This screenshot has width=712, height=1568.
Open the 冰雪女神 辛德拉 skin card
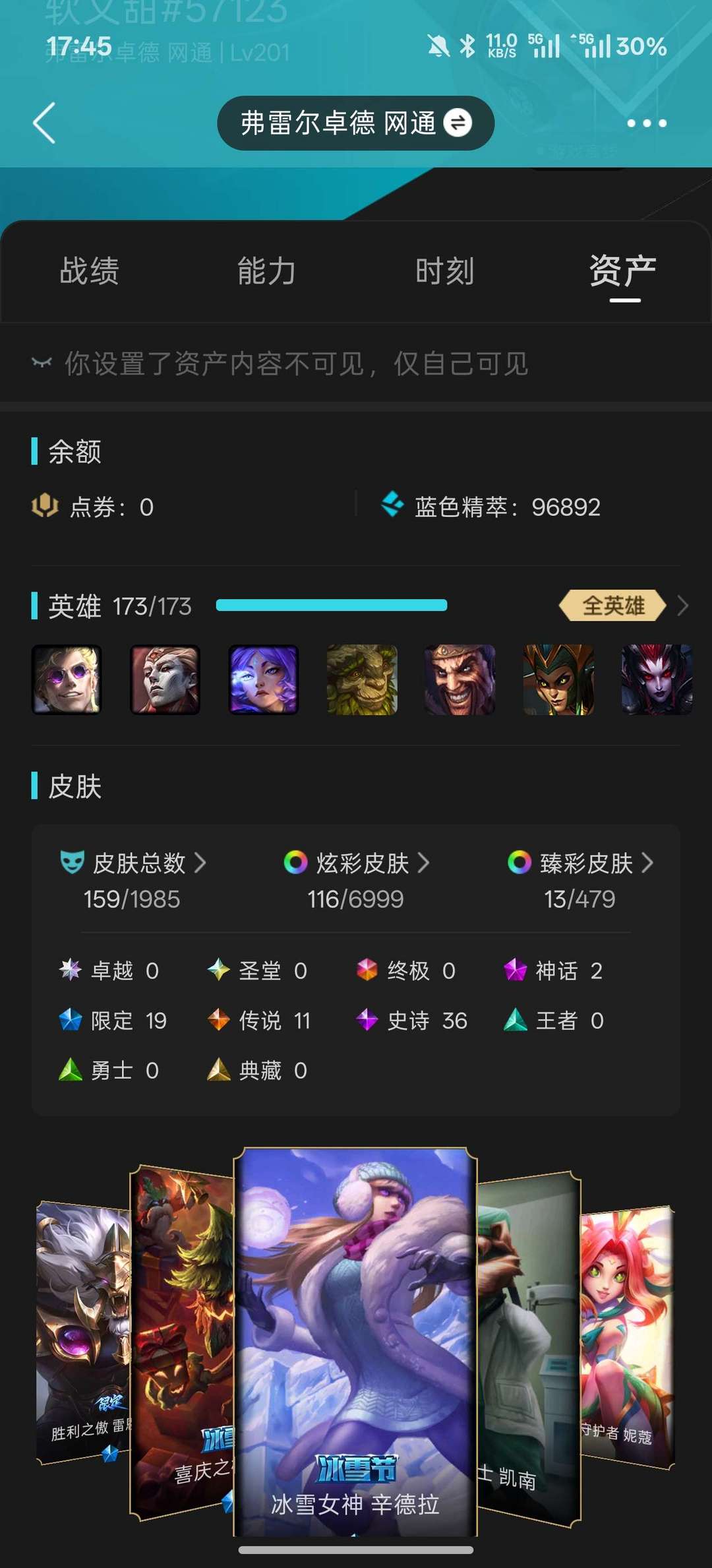[355, 1341]
